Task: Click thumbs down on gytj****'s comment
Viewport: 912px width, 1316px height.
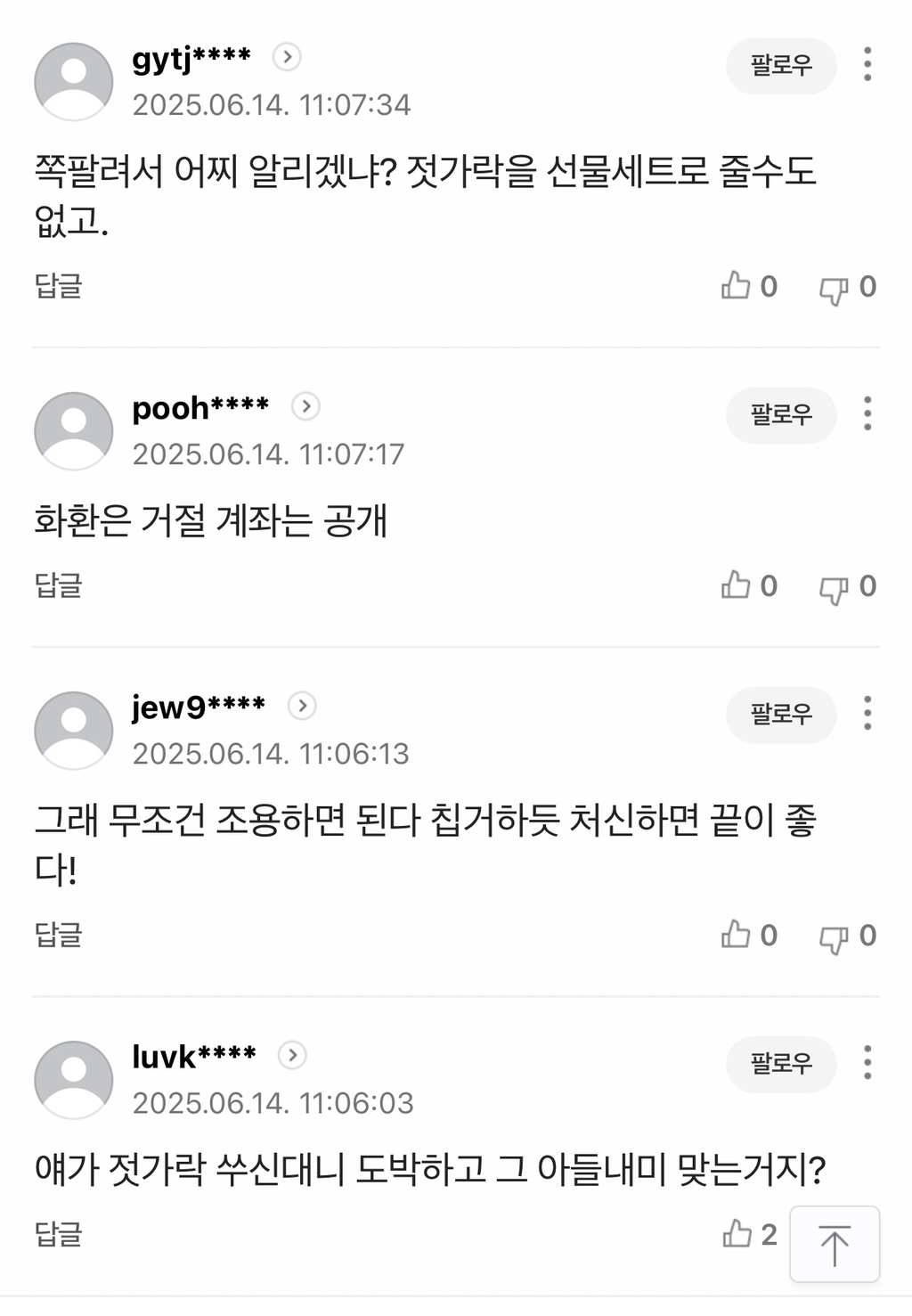Action: tap(835, 286)
